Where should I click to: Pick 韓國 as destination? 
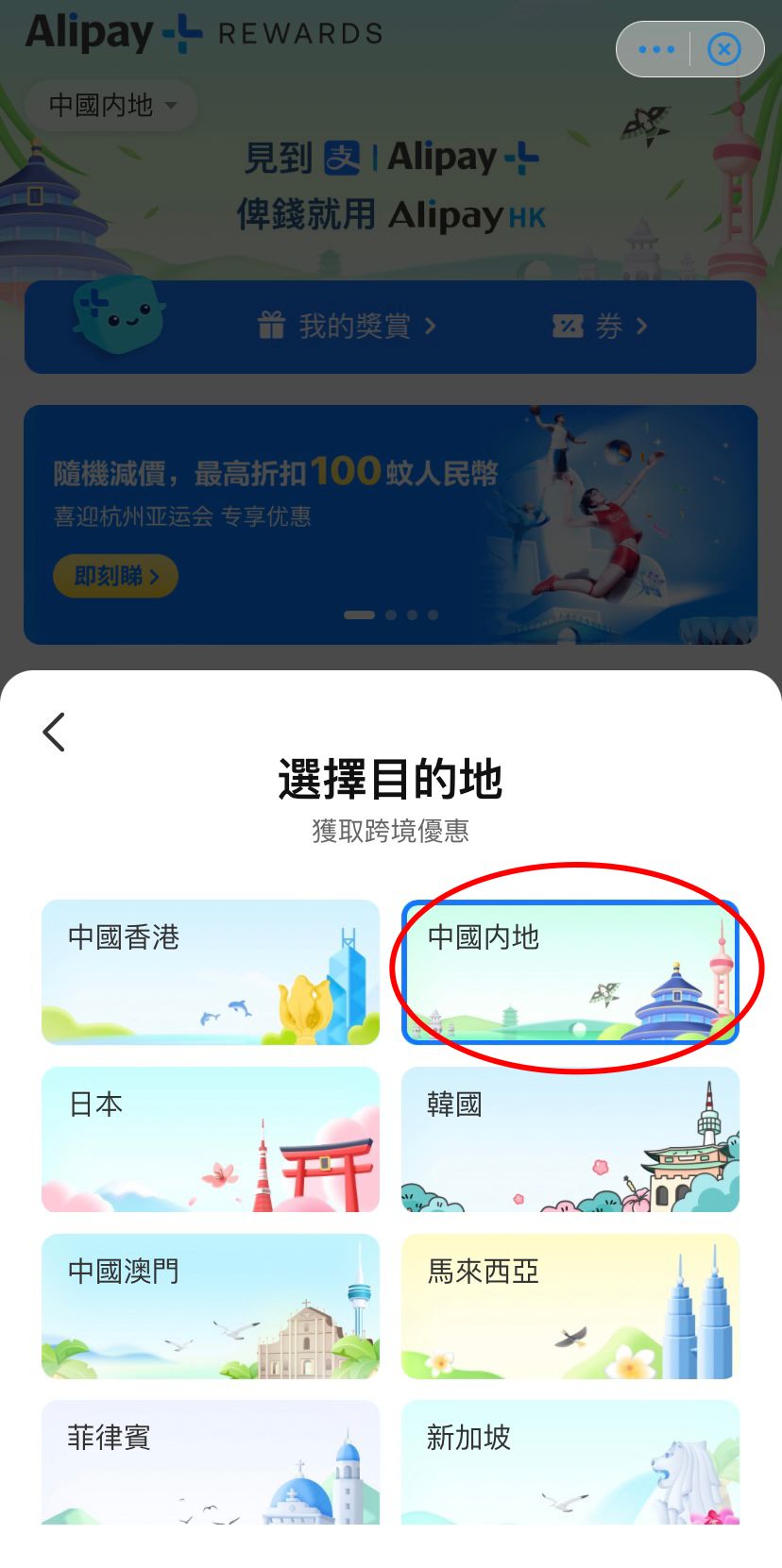click(x=570, y=1139)
